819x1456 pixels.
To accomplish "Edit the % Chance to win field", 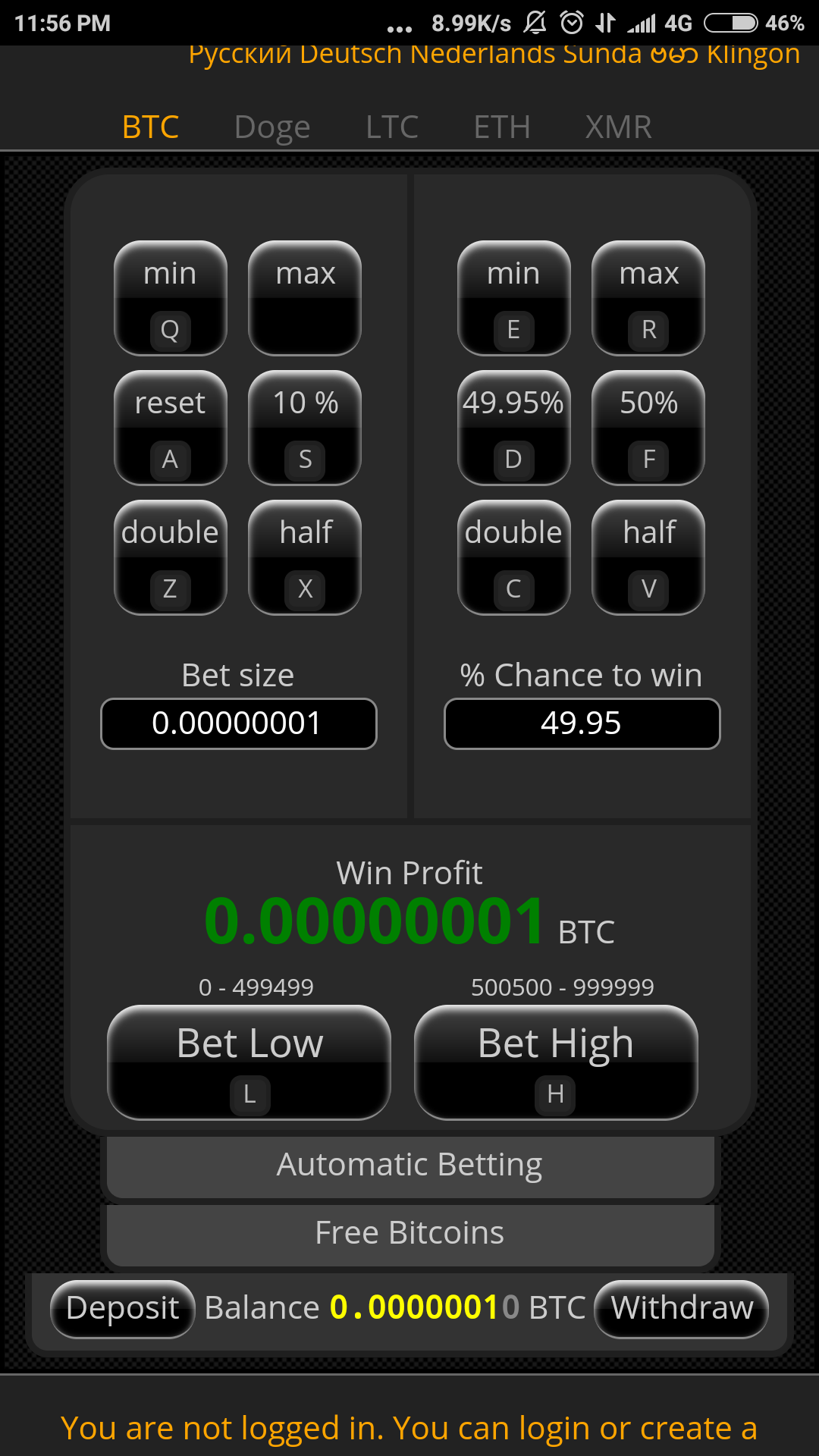I will coord(582,723).
